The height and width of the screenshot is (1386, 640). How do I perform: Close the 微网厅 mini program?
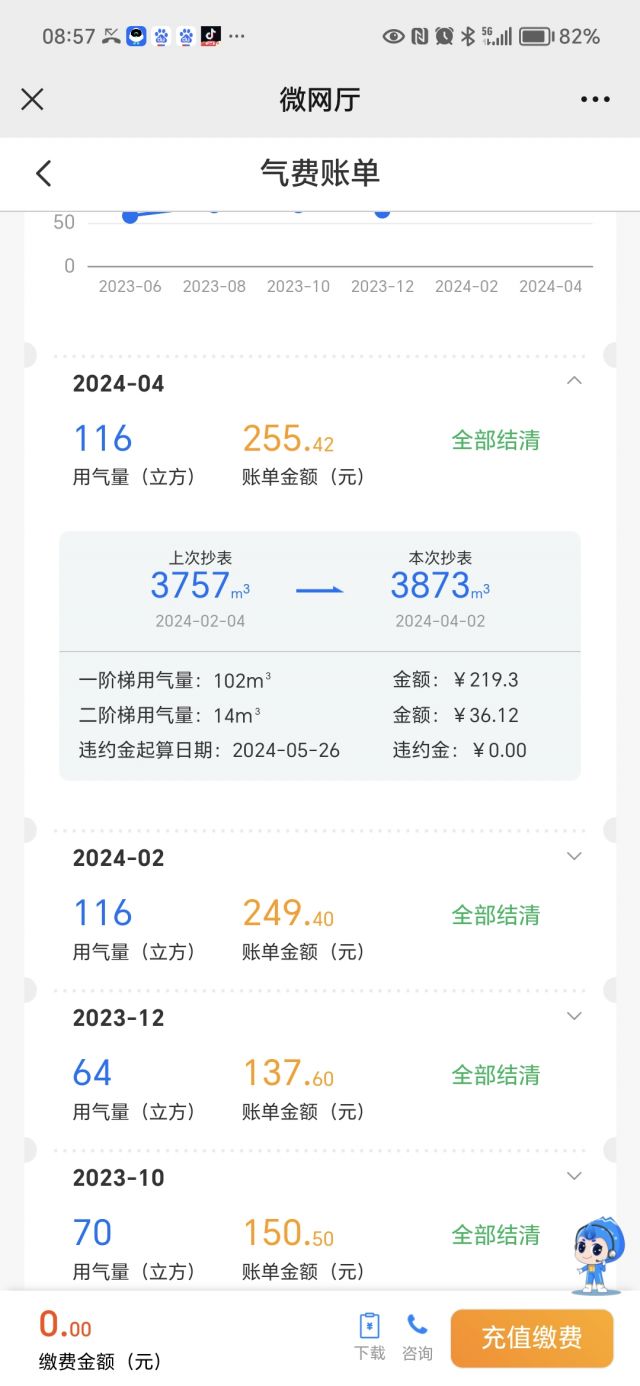pos(33,99)
